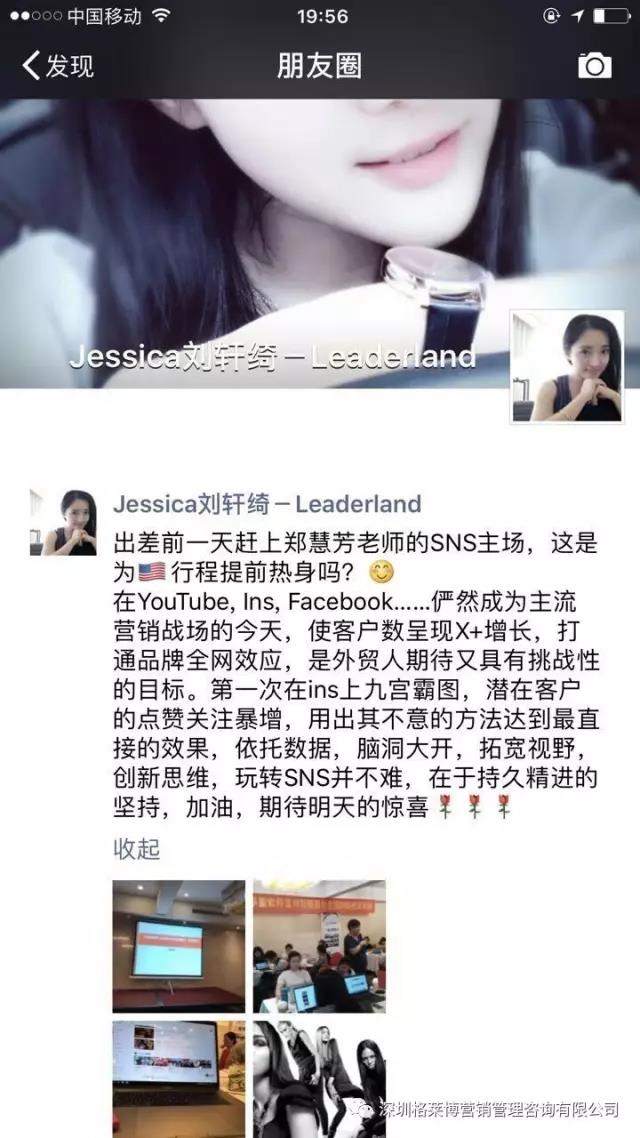View the classroom audience photo

pos(319,946)
